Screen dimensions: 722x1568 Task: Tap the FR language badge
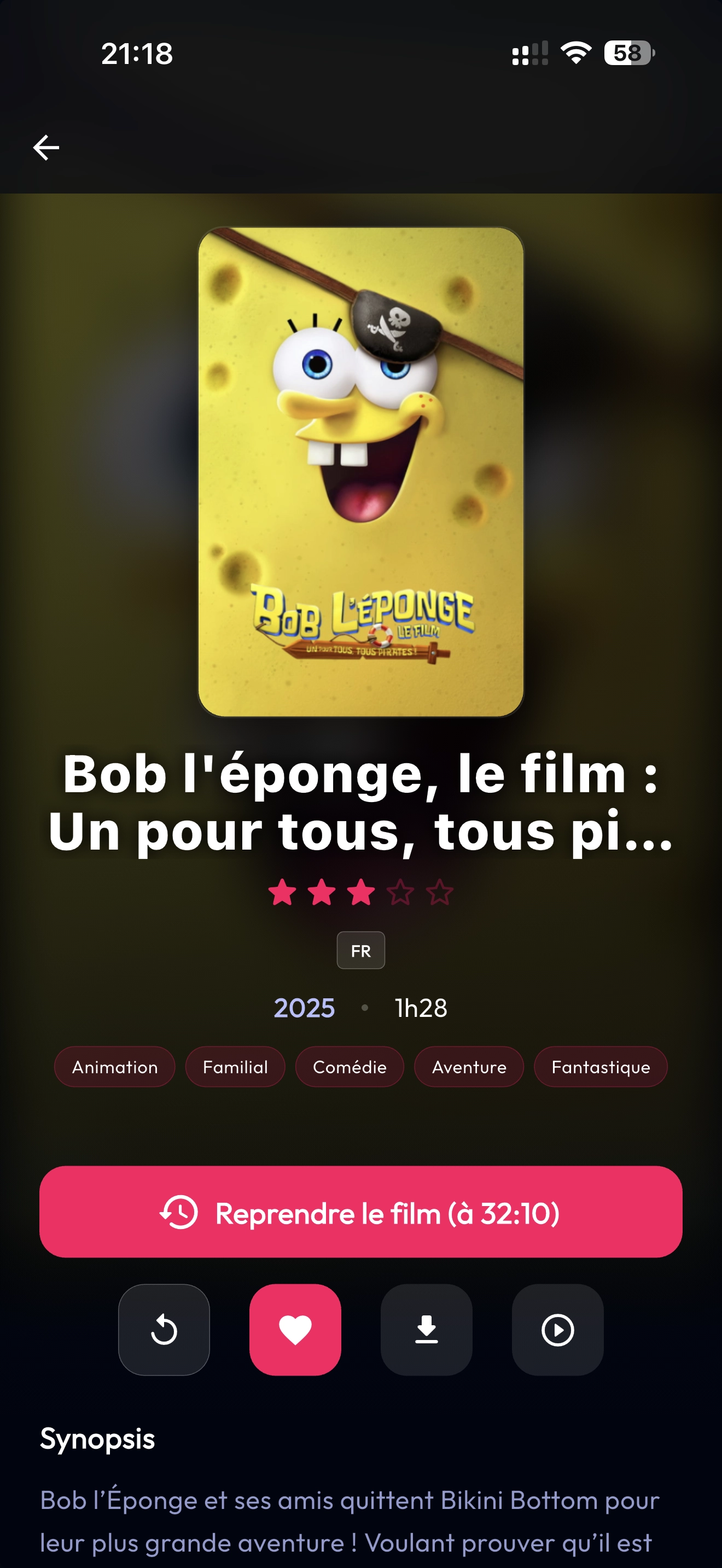coord(360,950)
